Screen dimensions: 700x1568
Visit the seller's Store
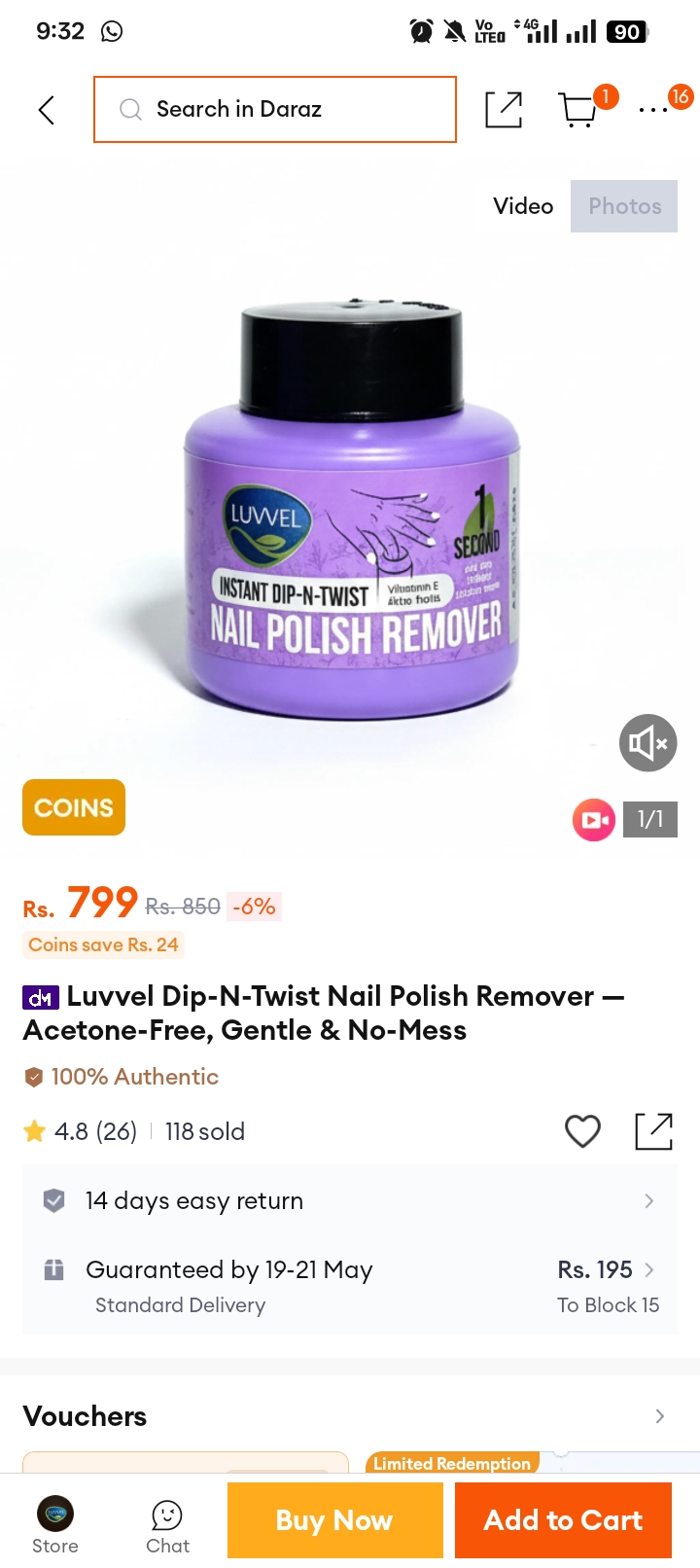click(55, 1525)
